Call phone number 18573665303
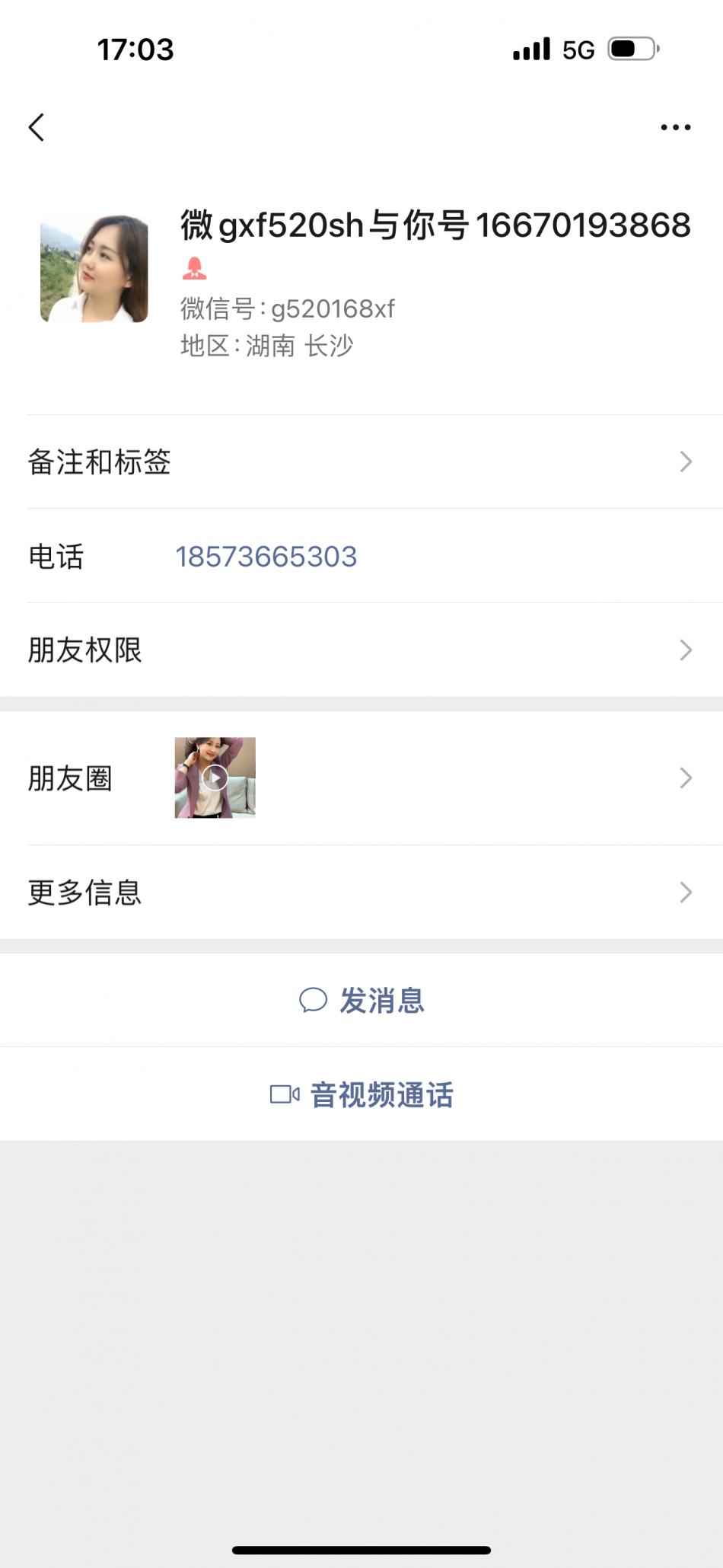The height and width of the screenshot is (1568, 723). [266, 557]
